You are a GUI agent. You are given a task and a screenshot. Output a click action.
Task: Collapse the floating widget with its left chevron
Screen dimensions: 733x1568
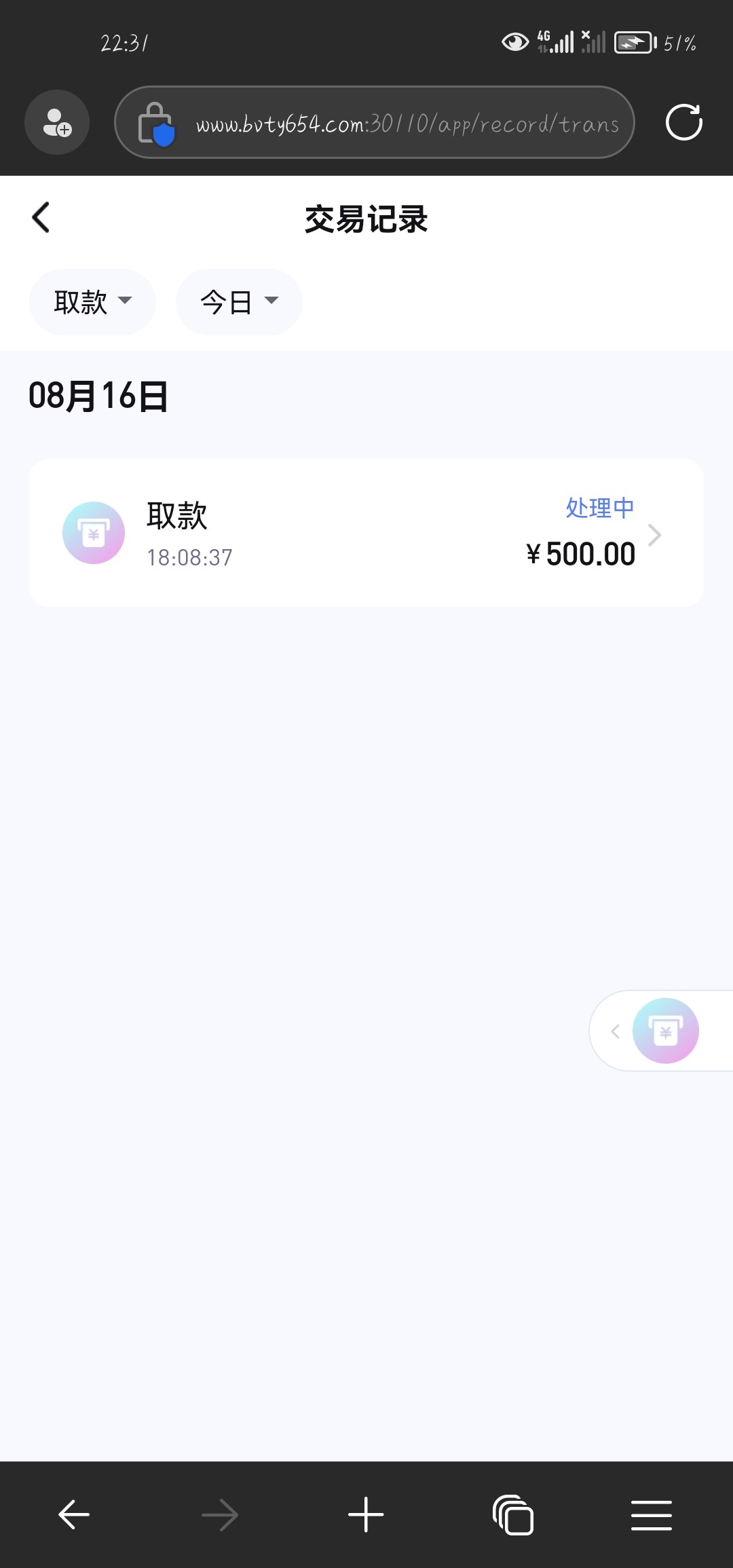tap(615, 1030)
